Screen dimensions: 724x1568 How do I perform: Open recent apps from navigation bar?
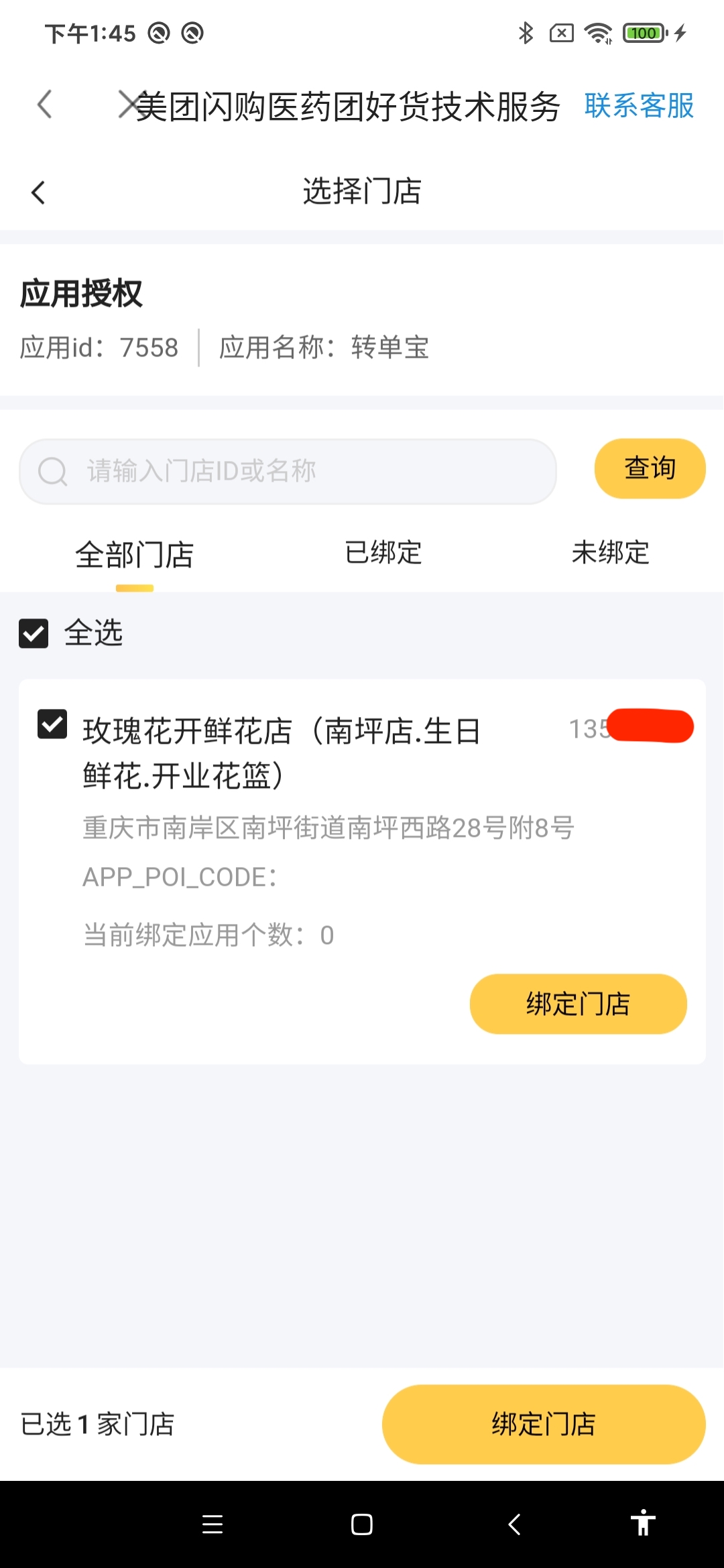[213, 1524]
